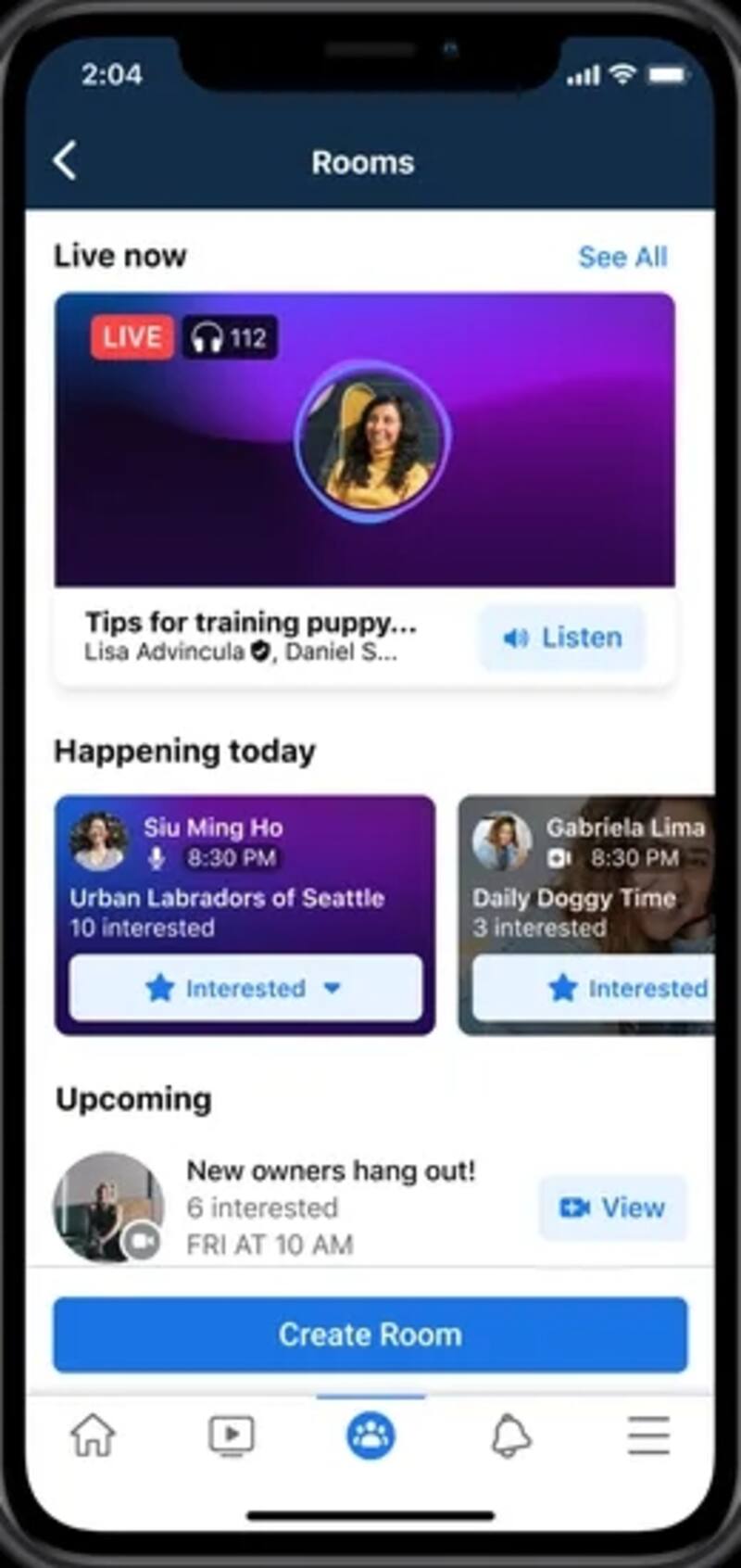Select the Groups tab

pos(370,1436)
